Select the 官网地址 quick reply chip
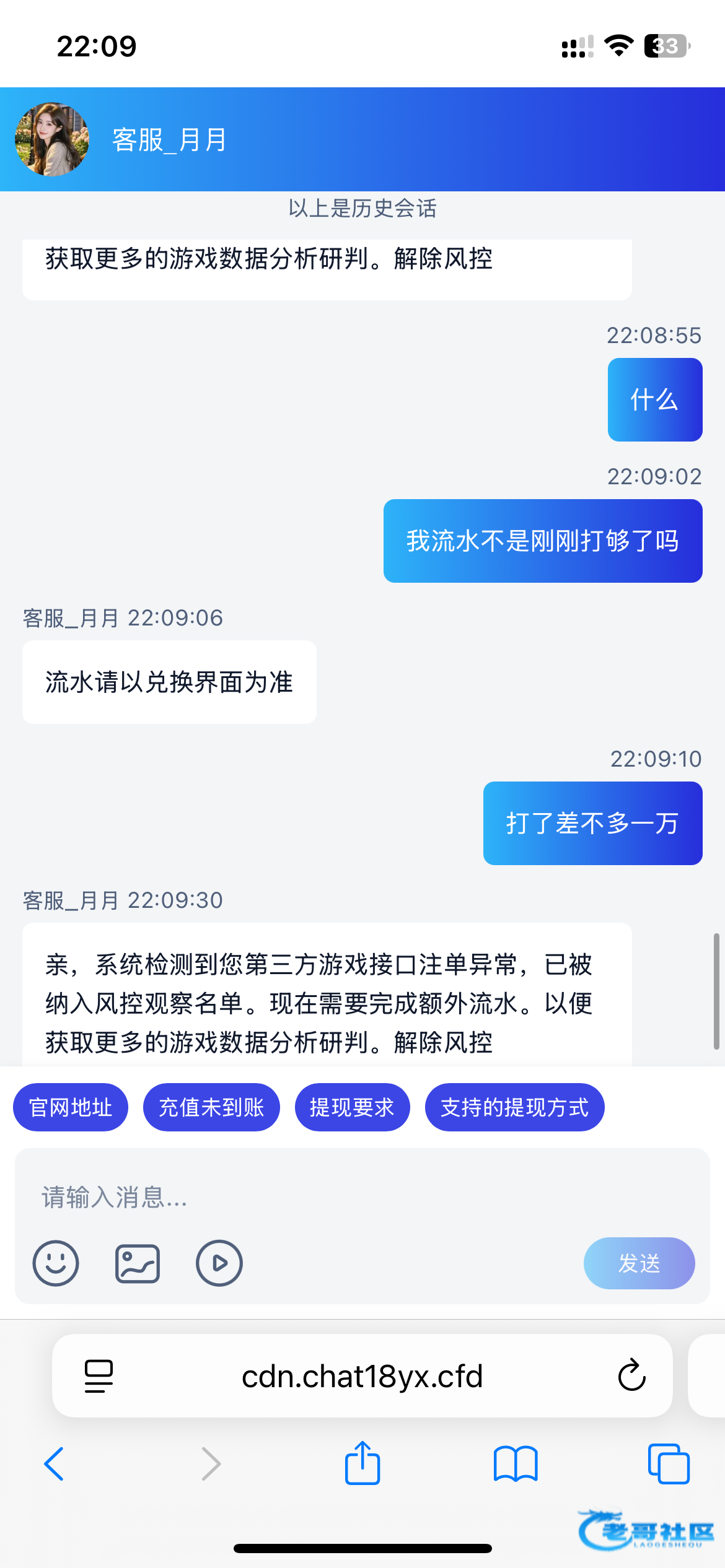This screenshot has height=1568, width=725. pyautogui.click(x=71, y=1107)
